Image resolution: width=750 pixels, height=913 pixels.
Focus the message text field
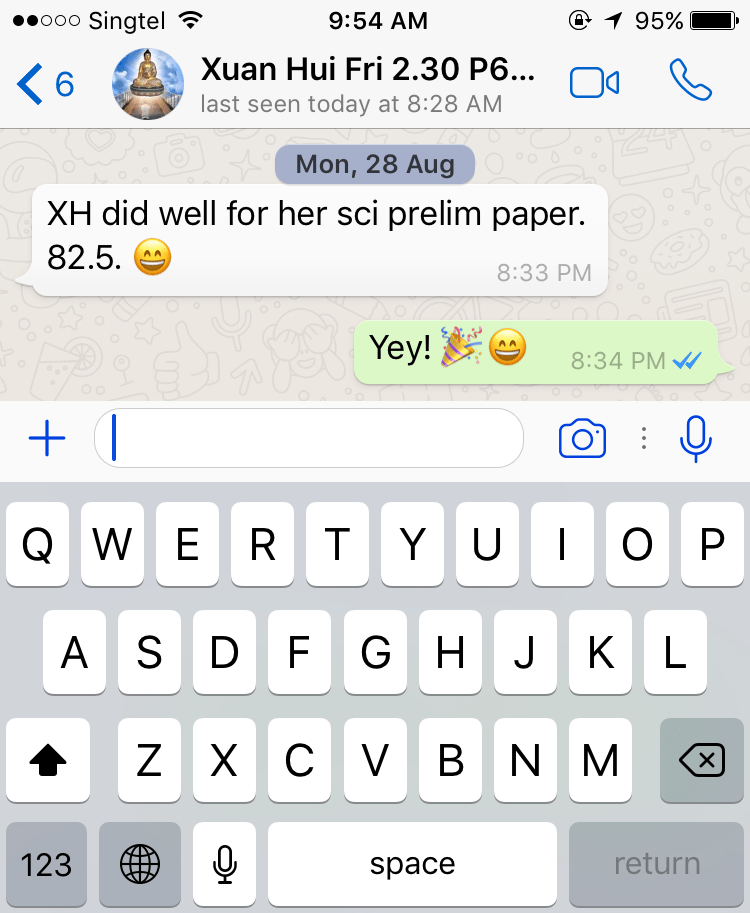click(x=310, y=438)
